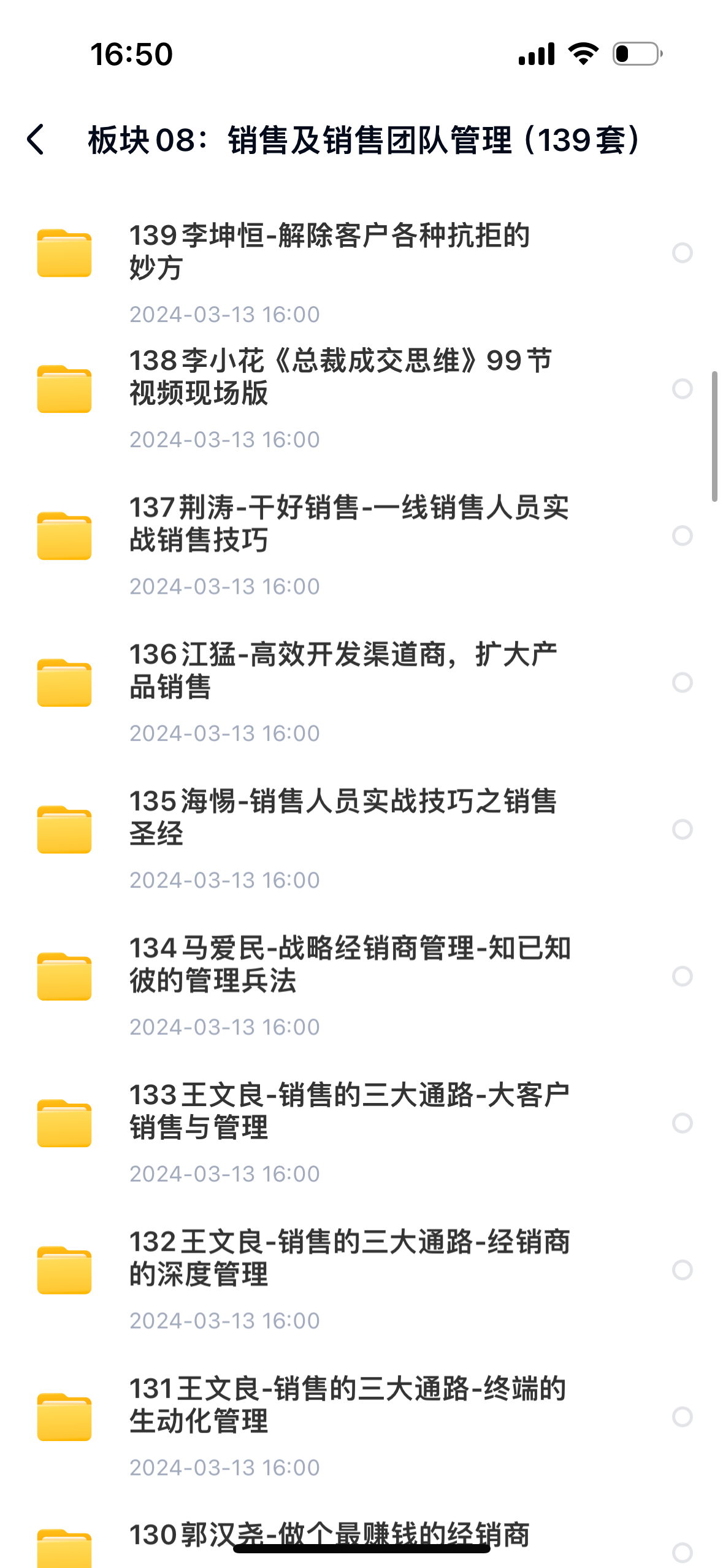Screen dimensions: 723x1568
Task: Select the circle beside 131 王文良 folder
Action: pos(682,1416)
